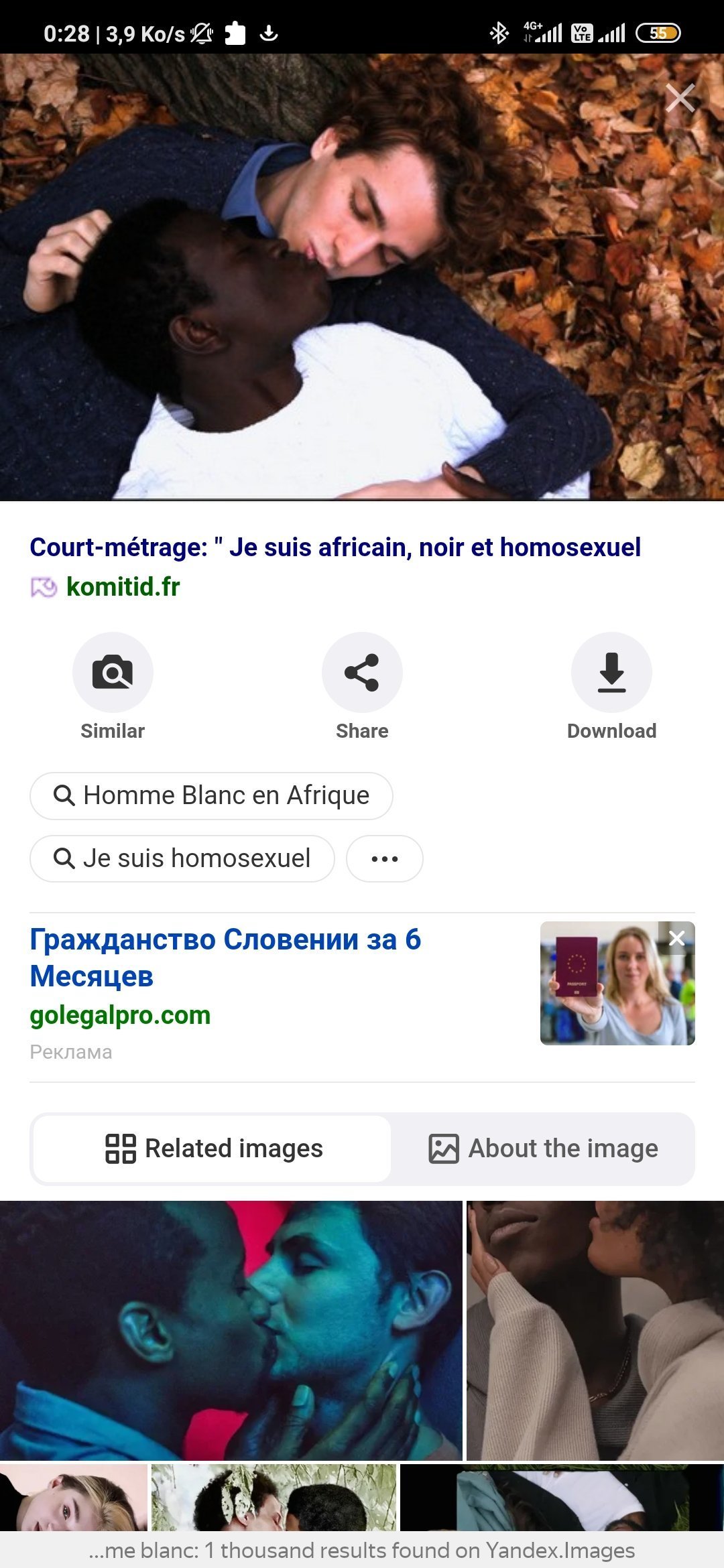Switch to the About the image tab
The image size is (724, 1568).
pos(543,1149)
